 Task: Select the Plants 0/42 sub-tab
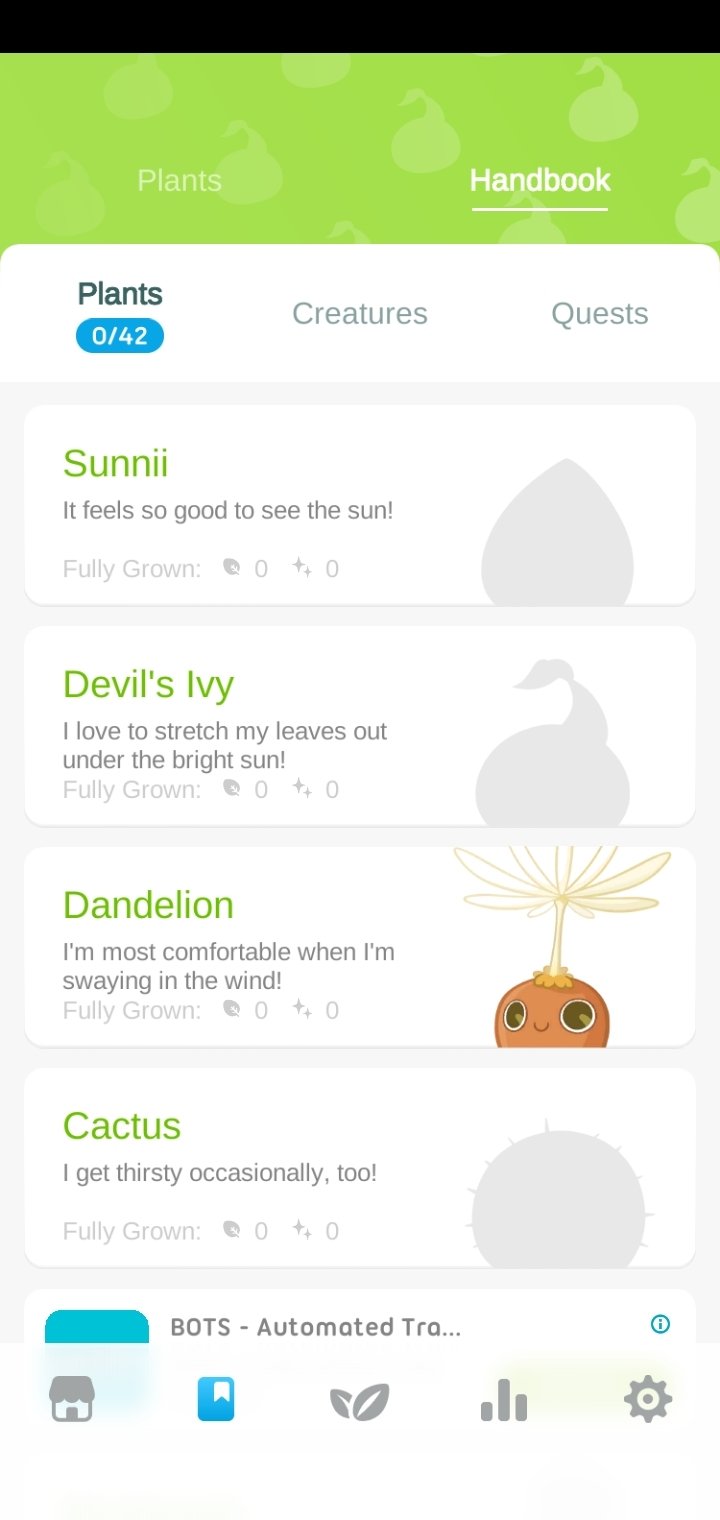(x=120, y=314)
